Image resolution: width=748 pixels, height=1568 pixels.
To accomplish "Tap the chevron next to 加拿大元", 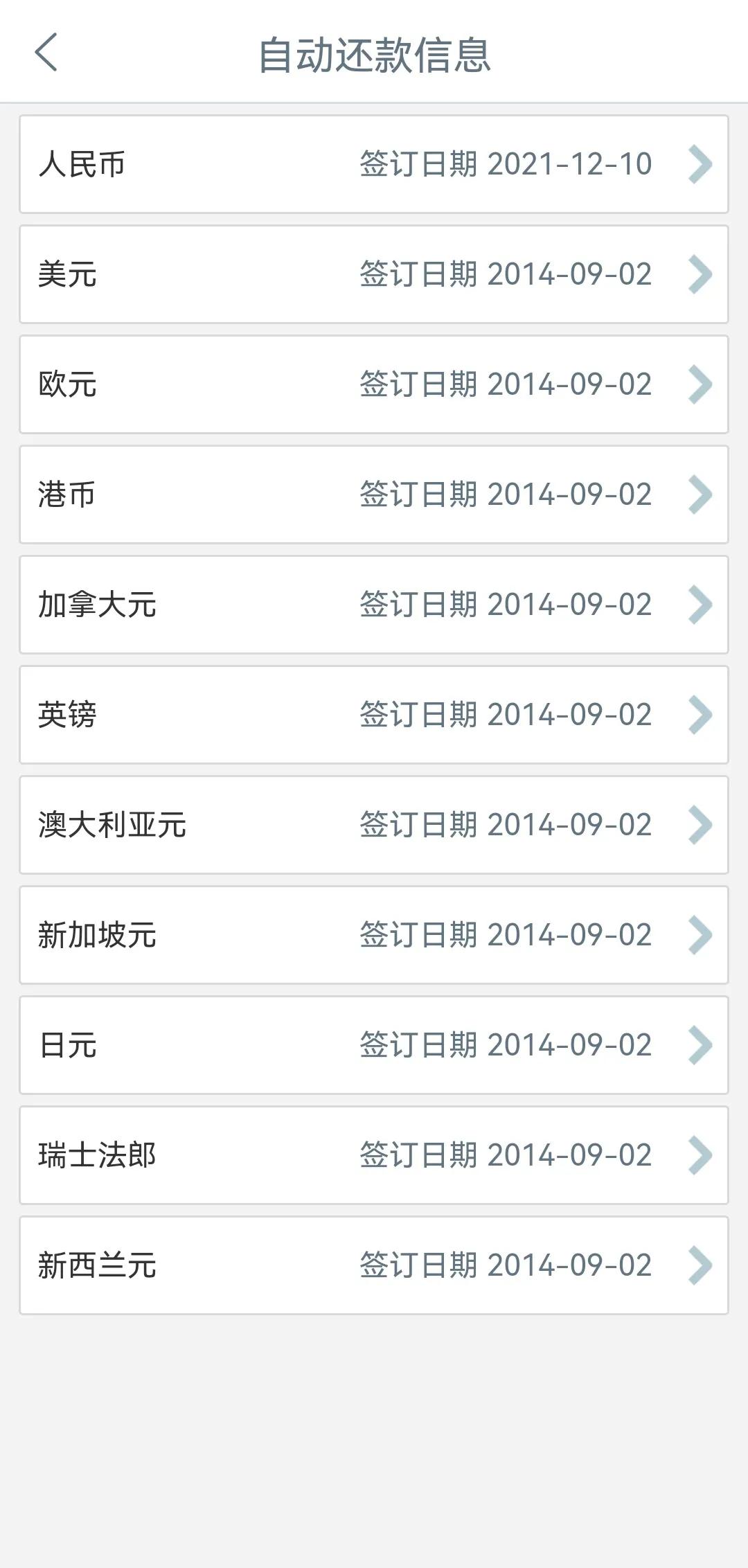I will tap(702, 605).
